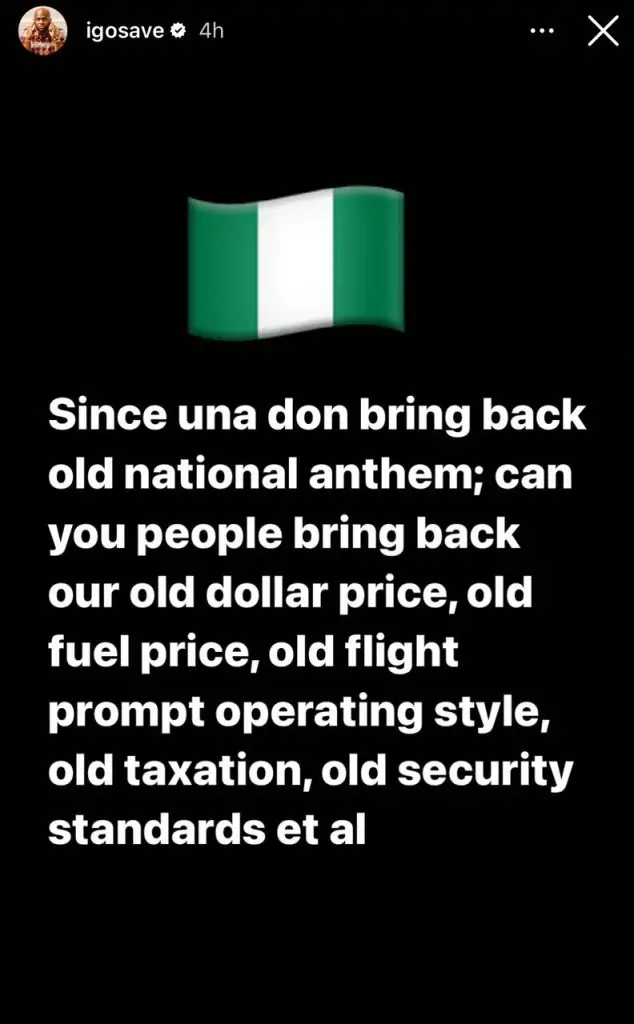
Task: Open the igosave username link
Action: click(125, 31)
